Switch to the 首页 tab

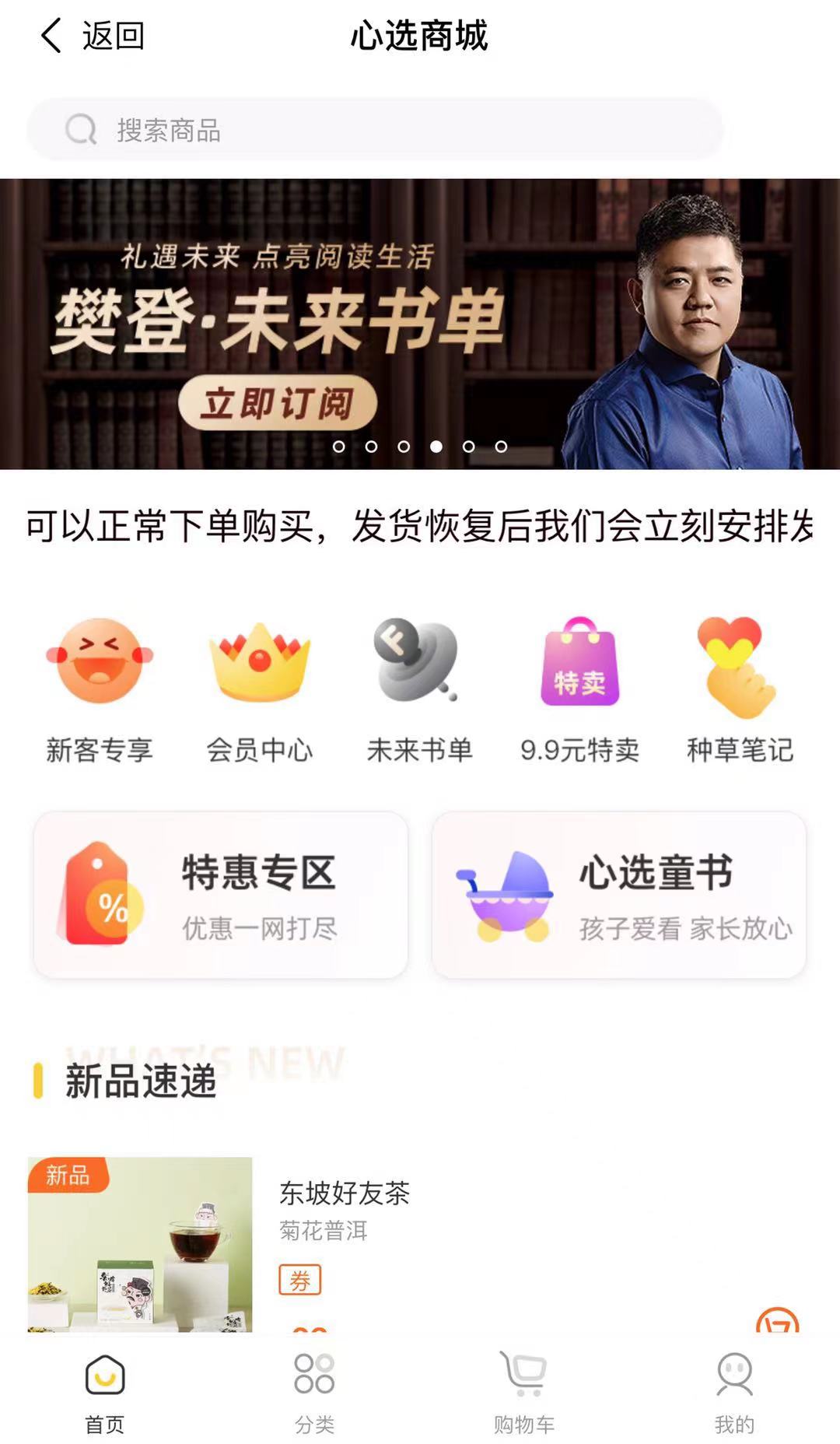point(105,1393)
